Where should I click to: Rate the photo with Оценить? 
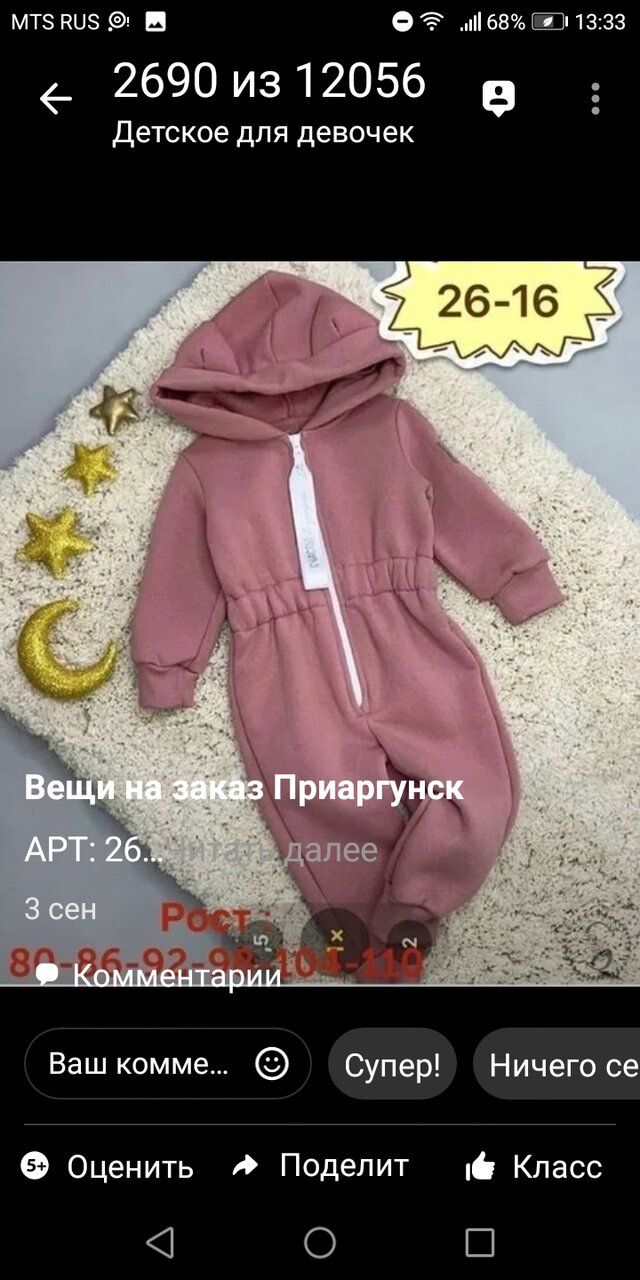(108, 1166)
